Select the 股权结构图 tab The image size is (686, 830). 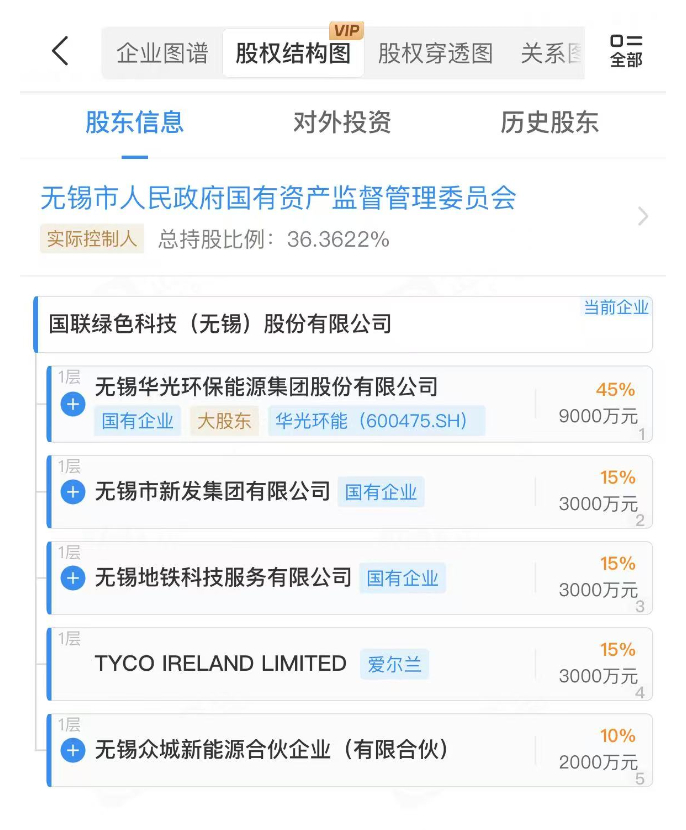pos(293,53)
